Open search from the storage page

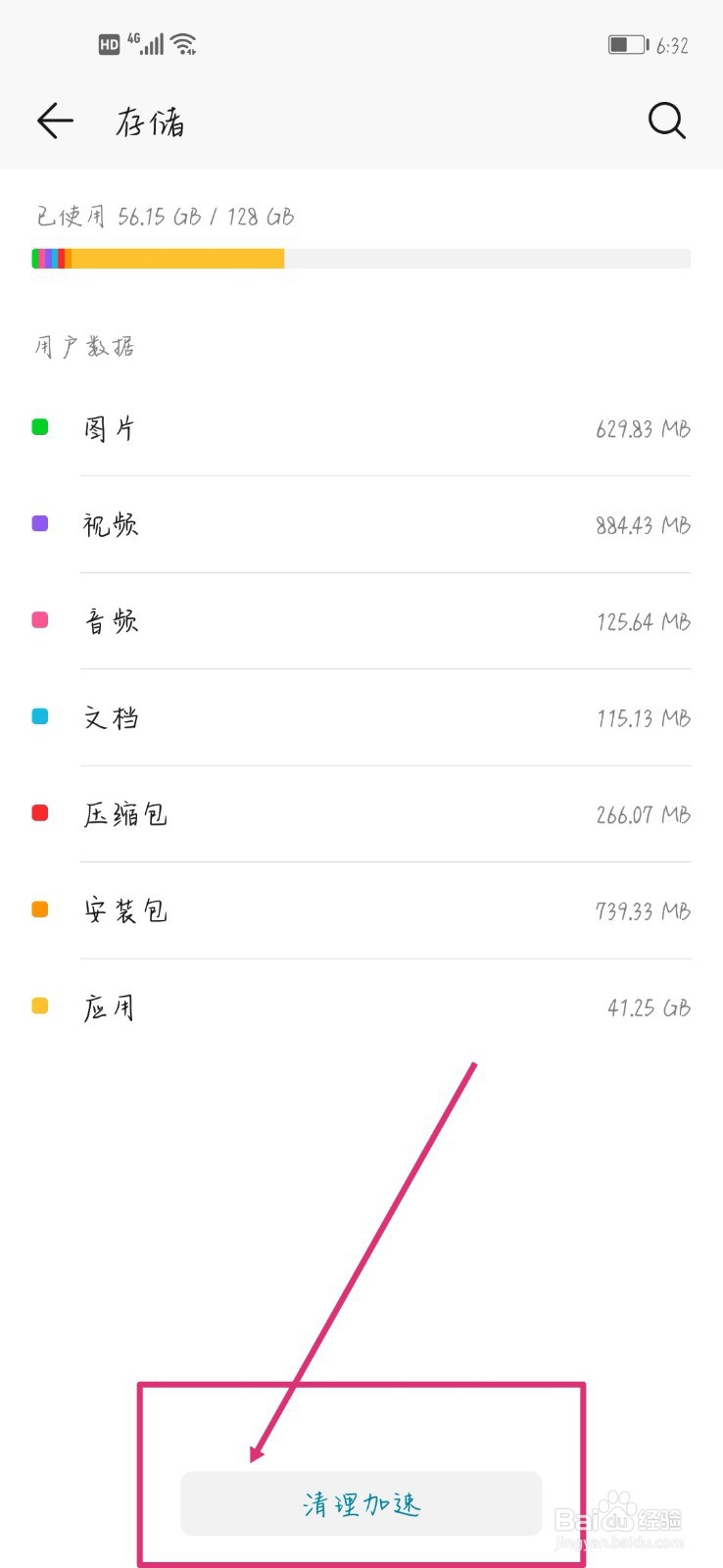click(666, 120)
